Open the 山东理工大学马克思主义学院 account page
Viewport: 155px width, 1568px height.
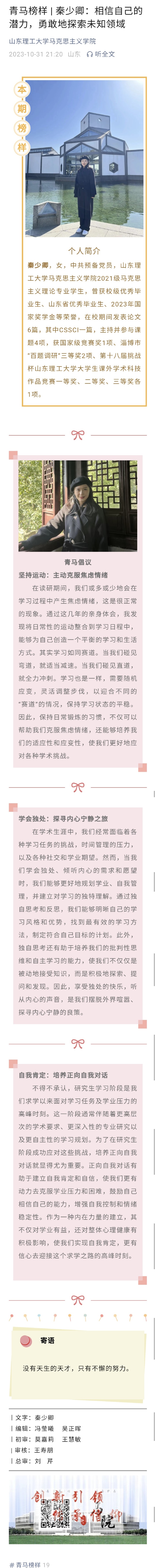point(52,41)
